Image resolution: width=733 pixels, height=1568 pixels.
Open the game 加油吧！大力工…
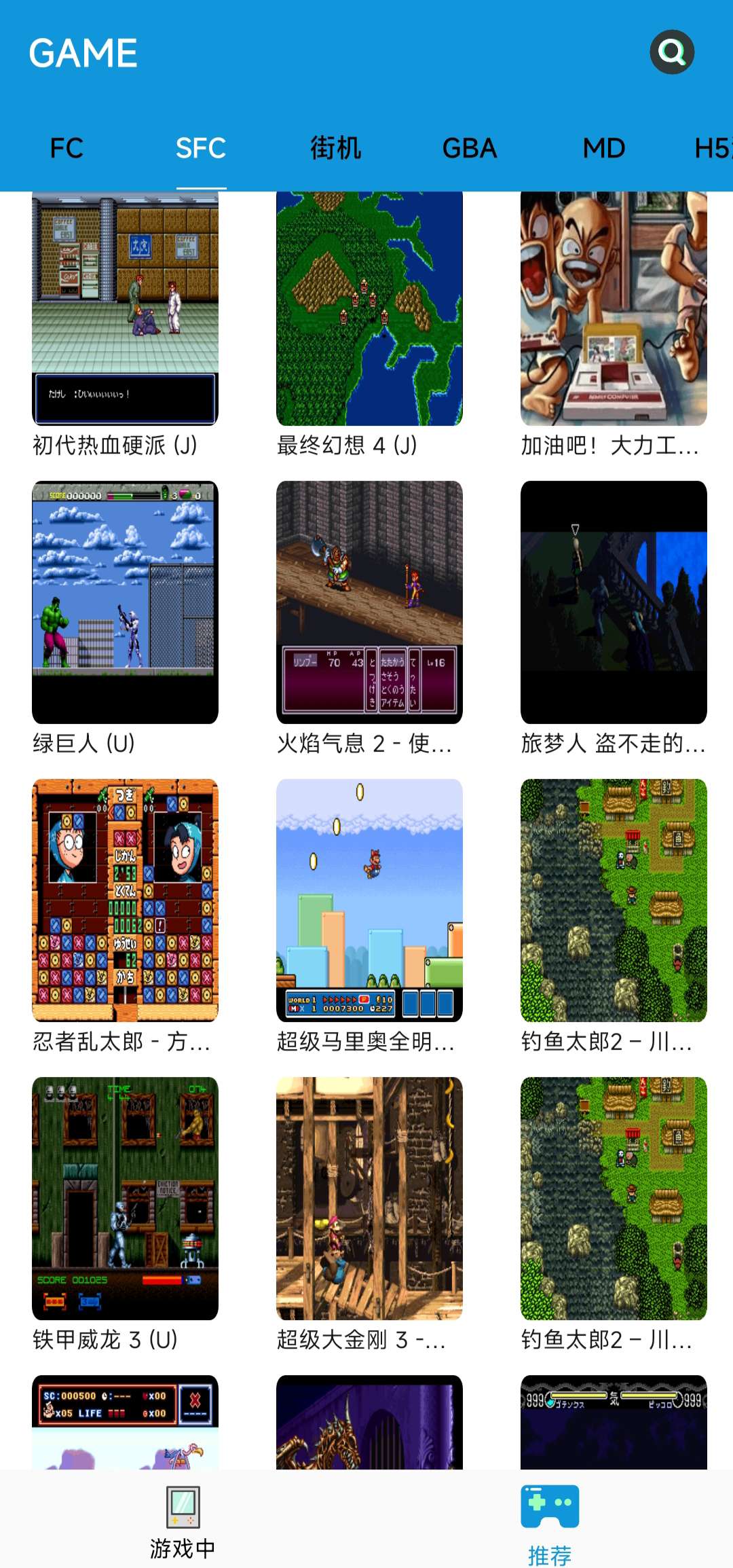click(x=614, y=309)
